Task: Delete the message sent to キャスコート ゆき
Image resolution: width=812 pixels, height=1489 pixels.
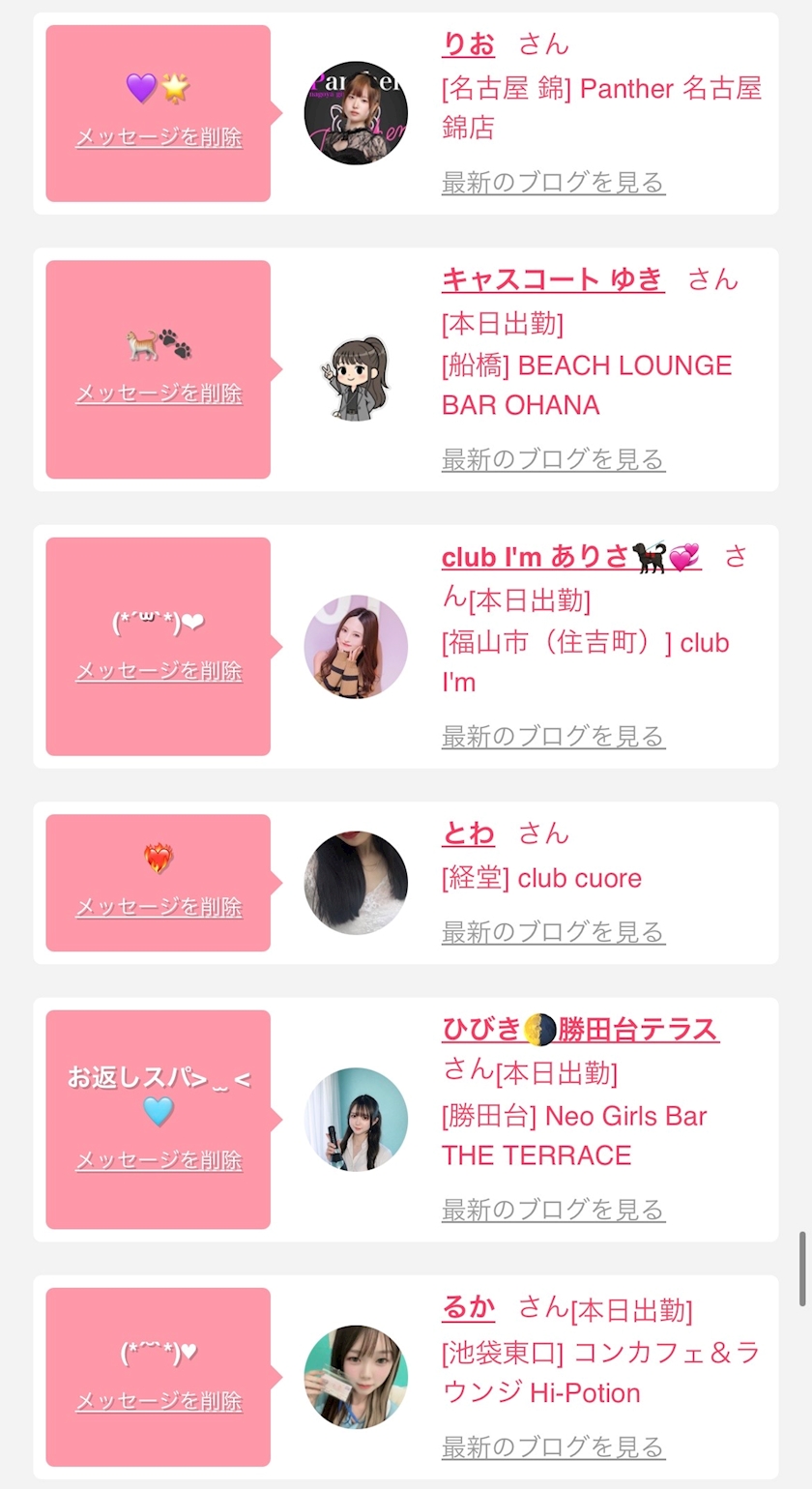Action: (159, 394)
